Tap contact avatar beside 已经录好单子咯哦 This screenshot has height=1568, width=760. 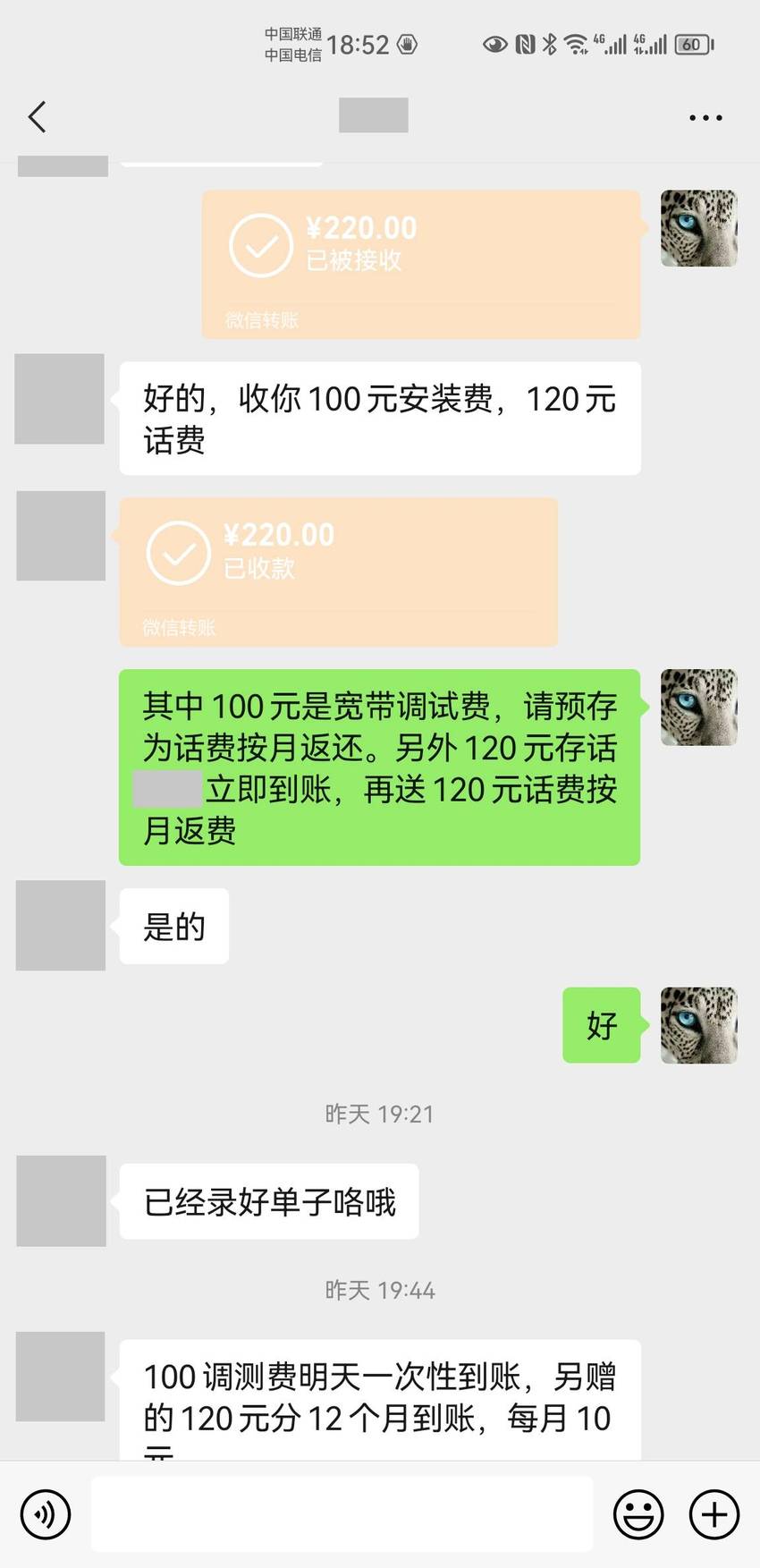tap(61, 1200)
